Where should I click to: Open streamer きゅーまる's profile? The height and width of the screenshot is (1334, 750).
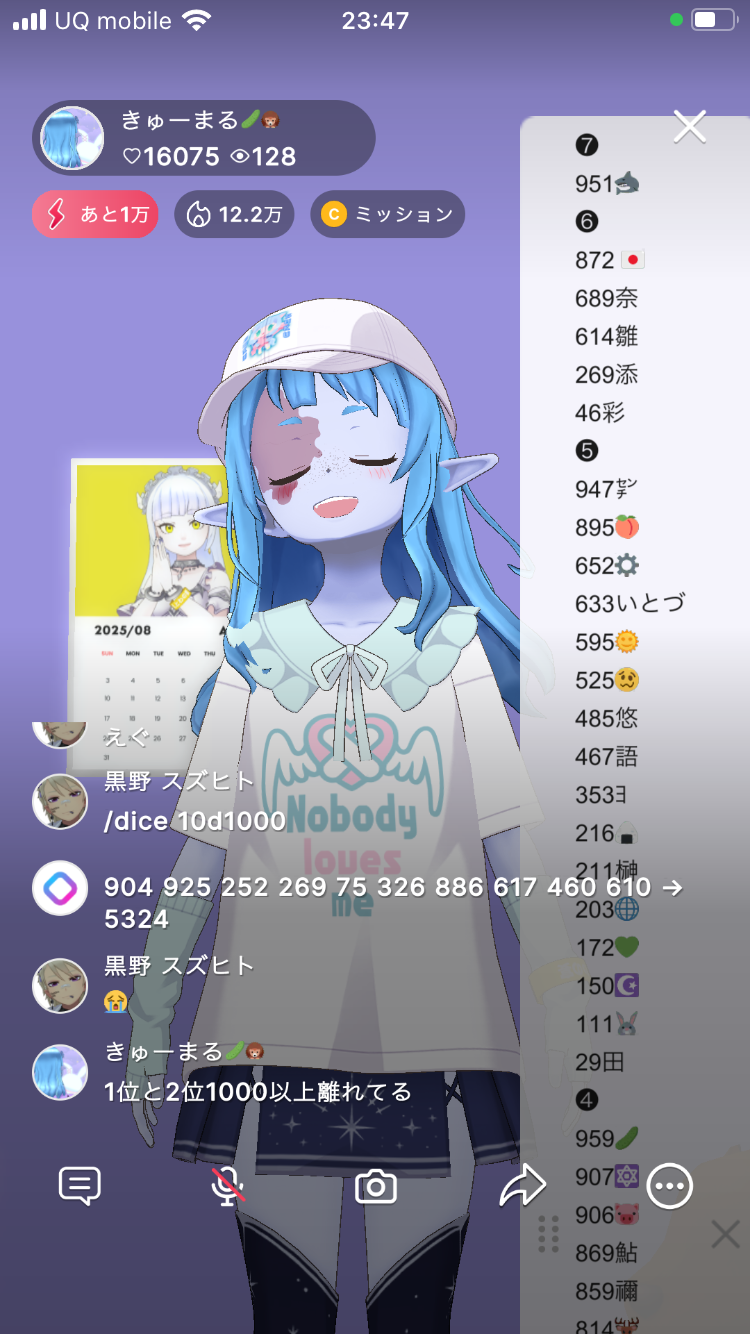72,139
